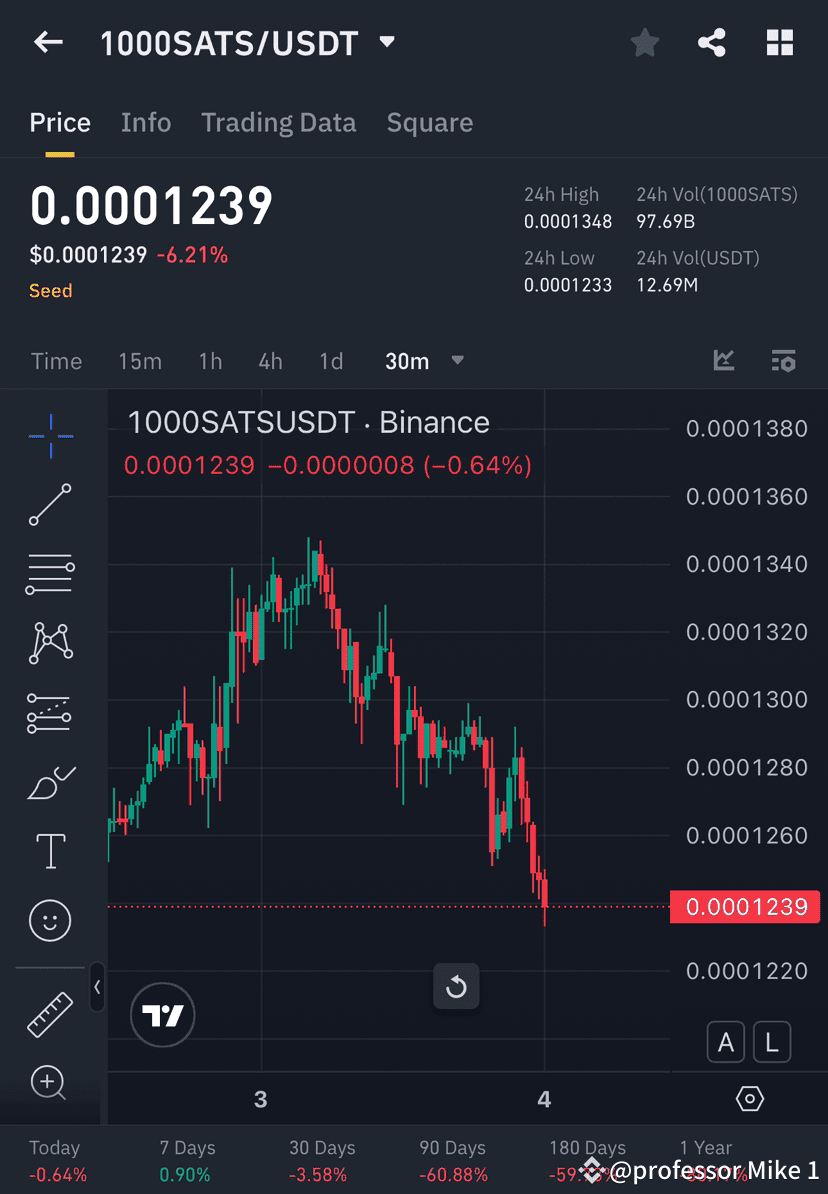This screenshot has height=1194, width=828.
Task: Select the XABCD pattern tool
Action: click(50, 643)
